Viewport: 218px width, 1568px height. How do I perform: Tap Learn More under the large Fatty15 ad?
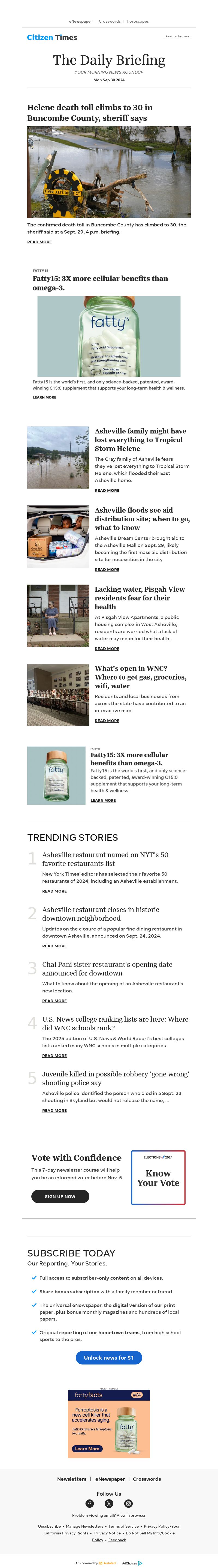[44, 397]
